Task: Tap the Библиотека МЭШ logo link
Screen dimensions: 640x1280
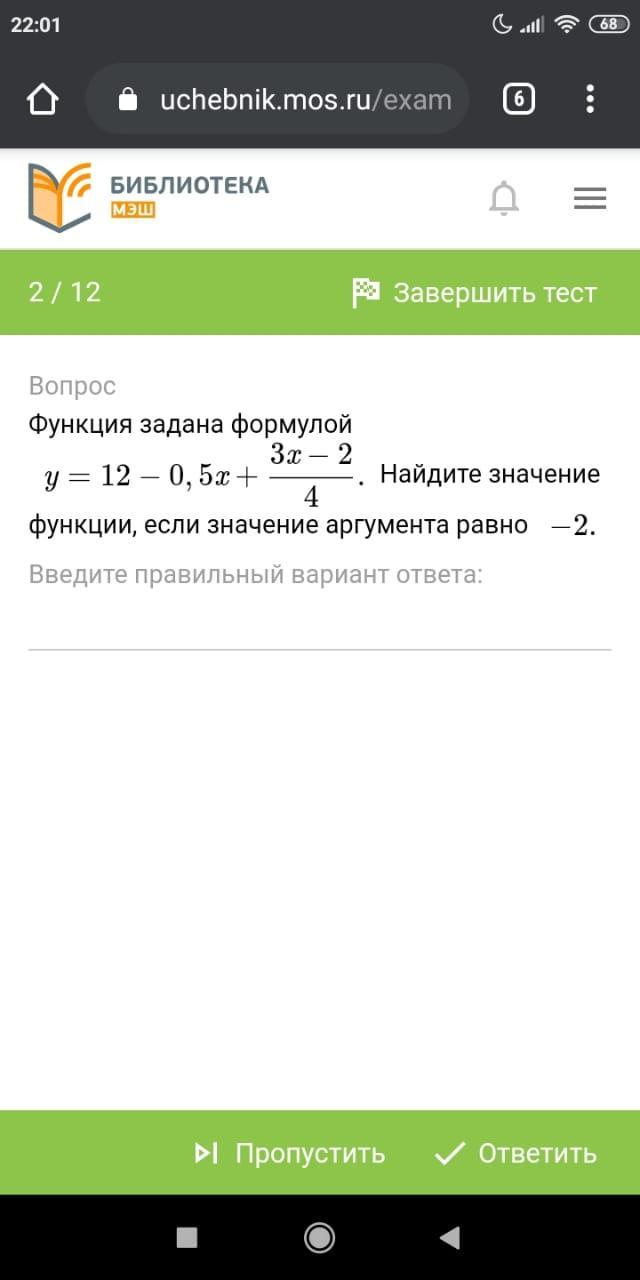Action: tap(148, 197)
